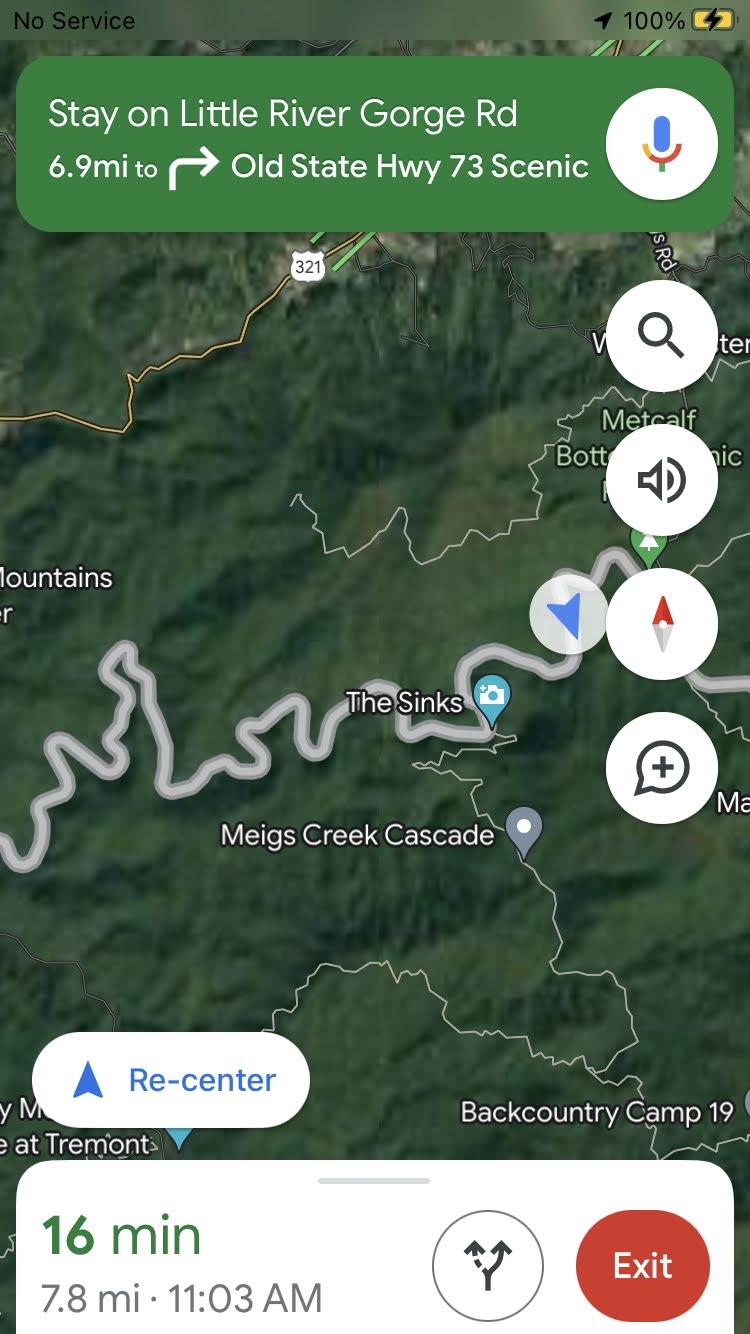Exit navigation

(643, 1265)
